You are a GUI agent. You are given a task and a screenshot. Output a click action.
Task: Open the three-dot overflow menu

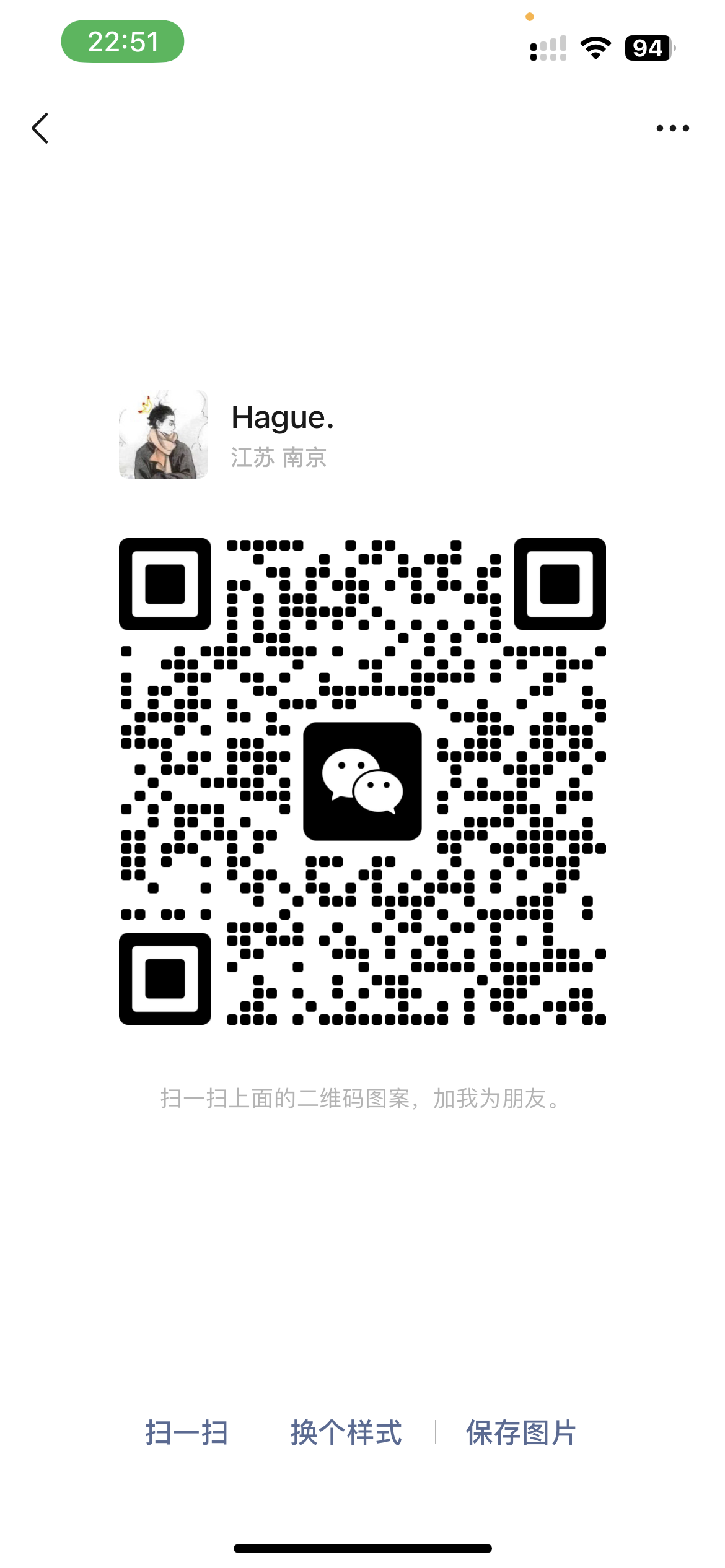672,128
